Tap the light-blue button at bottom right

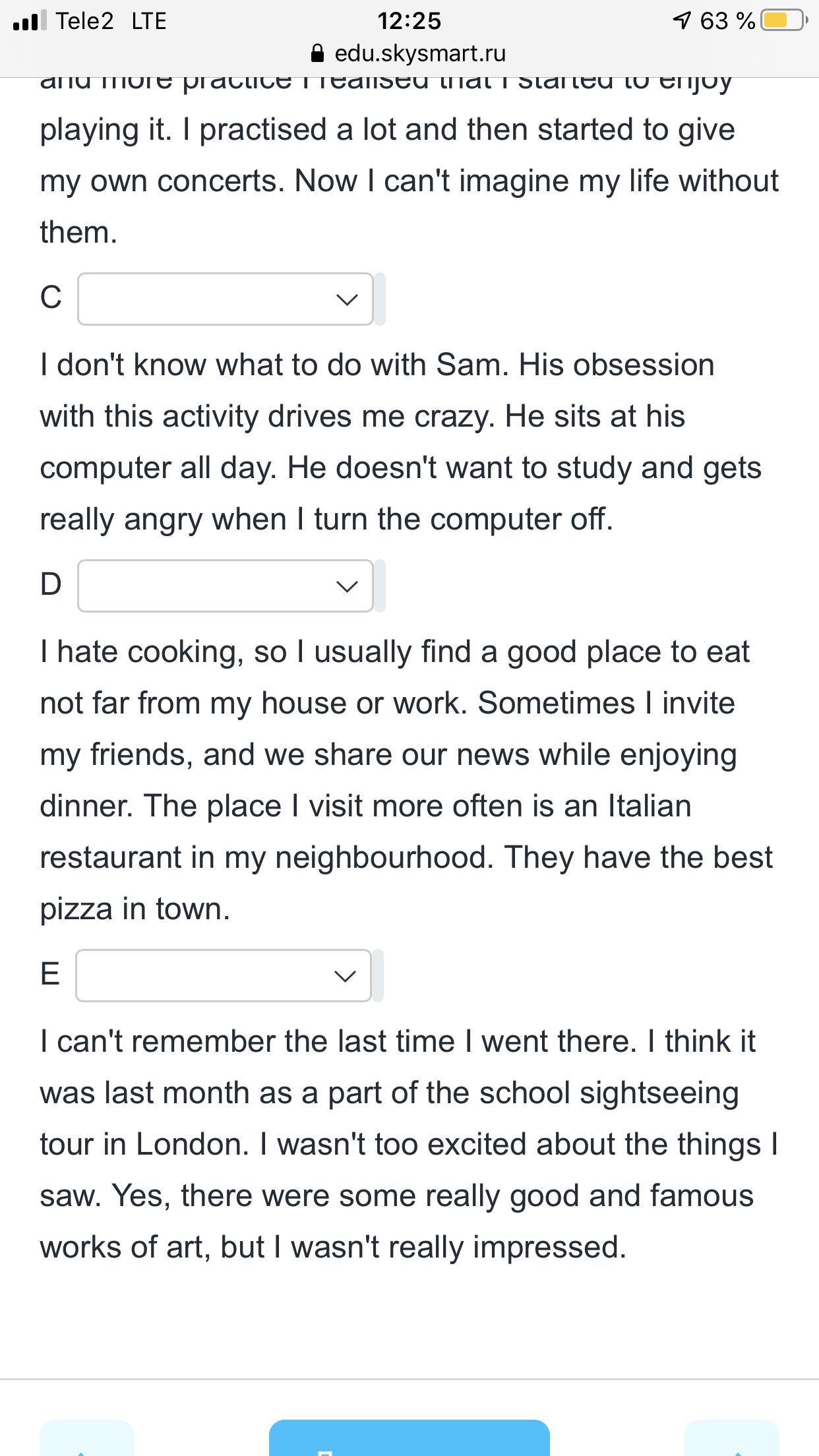coord(732,1438)
